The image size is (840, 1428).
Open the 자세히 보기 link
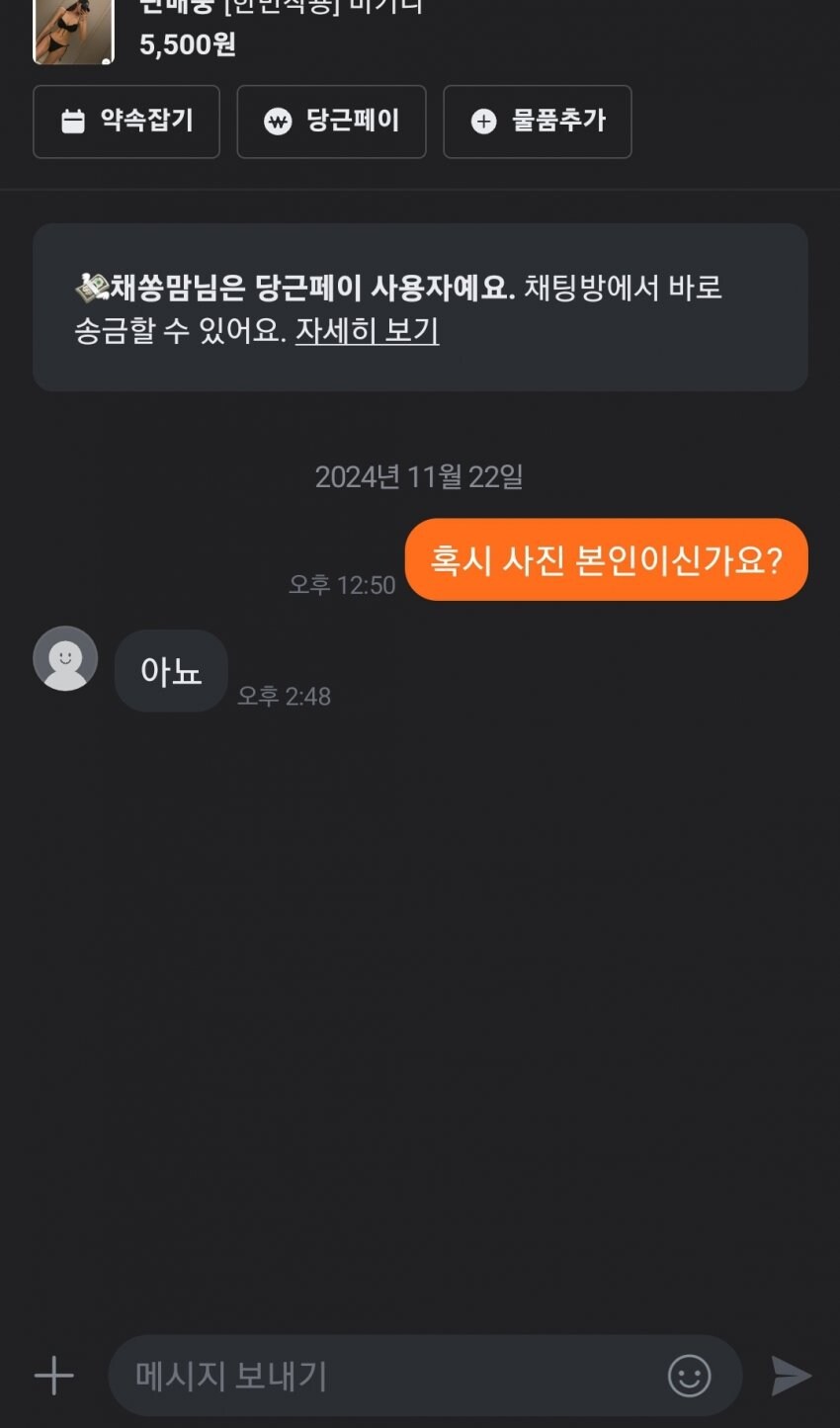(x=367, y=332)
